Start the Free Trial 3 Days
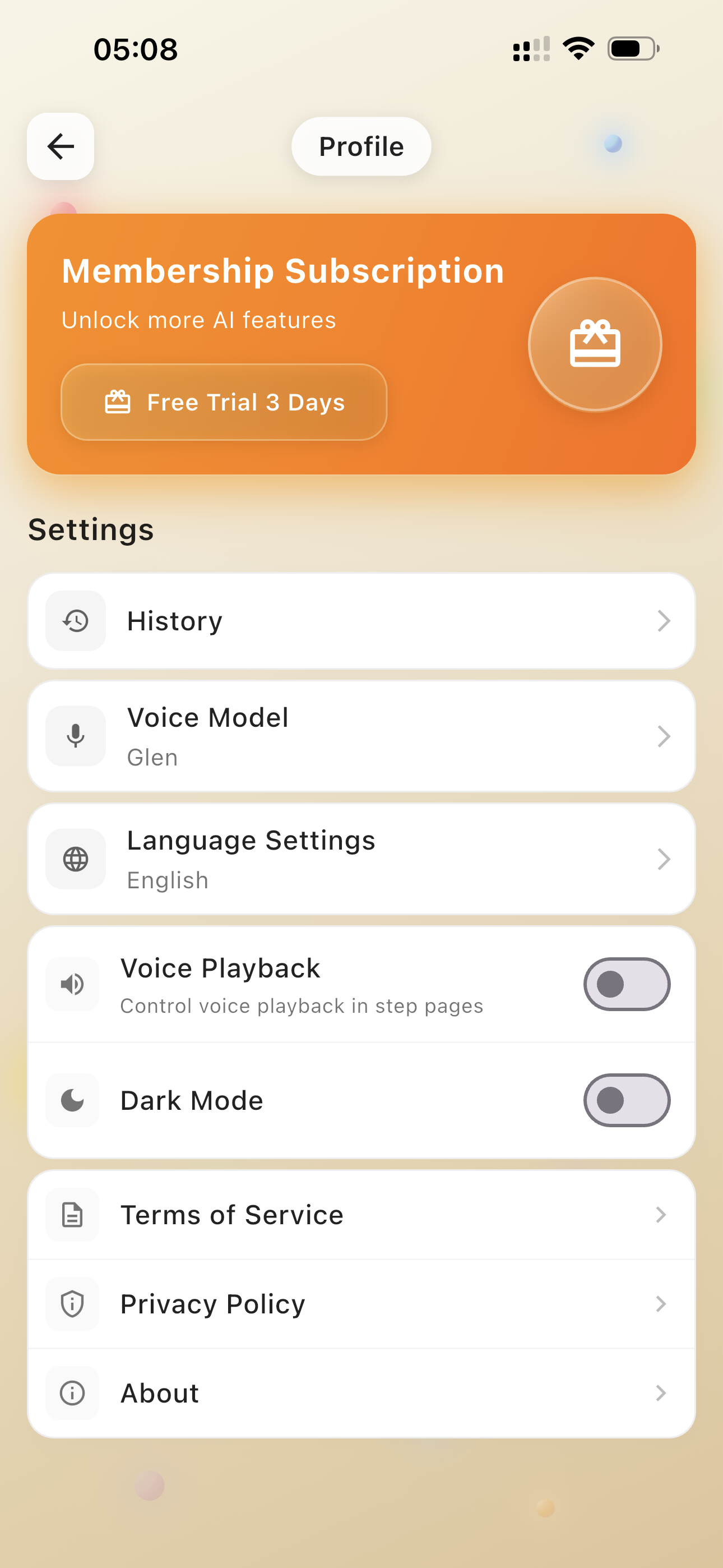 point(224,402)
